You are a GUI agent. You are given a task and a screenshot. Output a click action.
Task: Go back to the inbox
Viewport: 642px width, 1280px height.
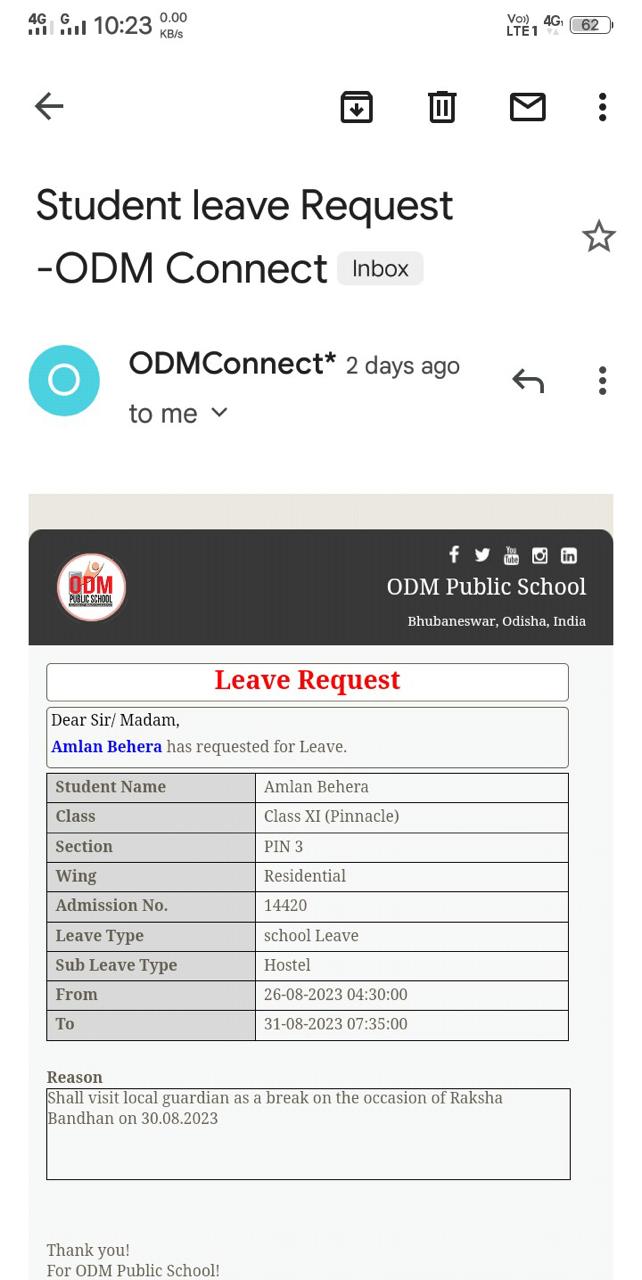pos(48,106)
